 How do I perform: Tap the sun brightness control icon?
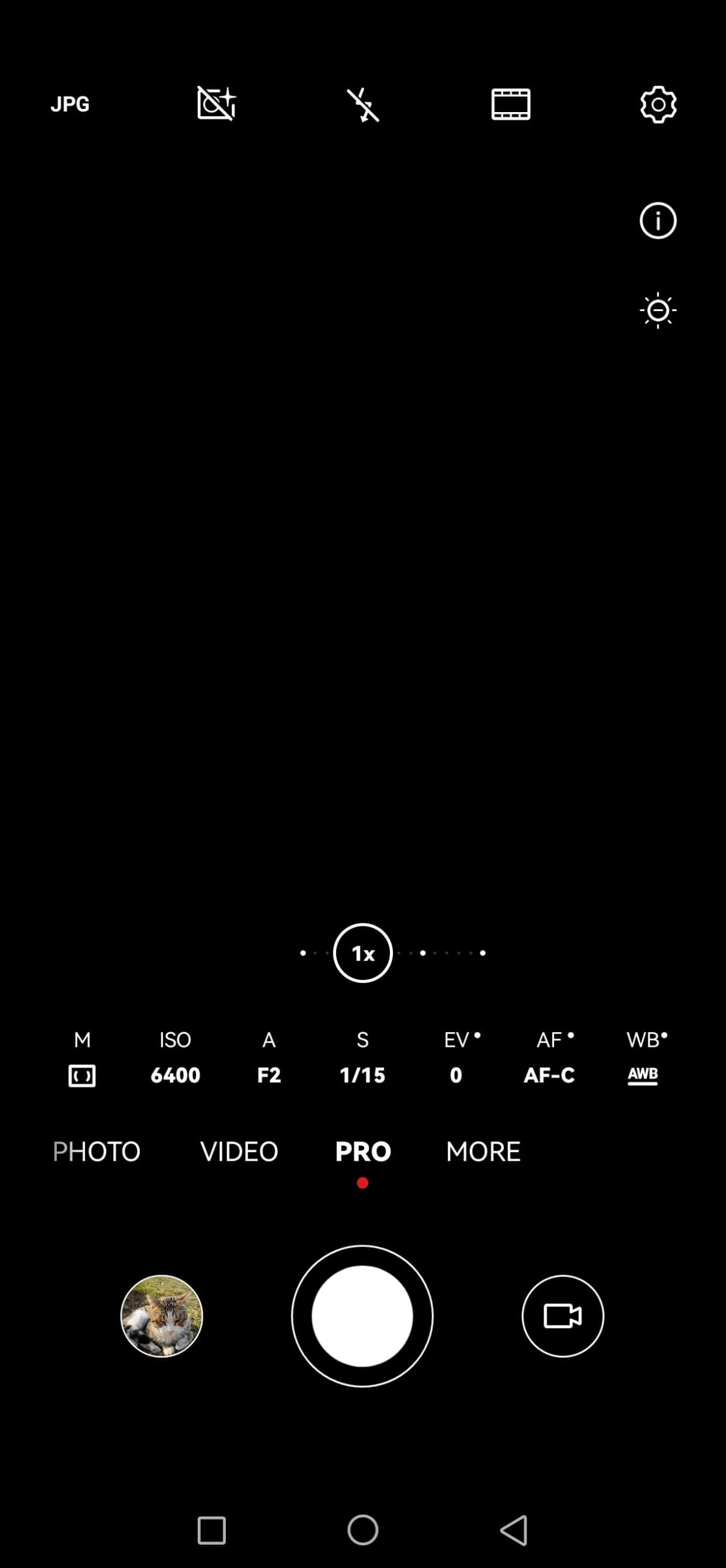coord(658,311)
